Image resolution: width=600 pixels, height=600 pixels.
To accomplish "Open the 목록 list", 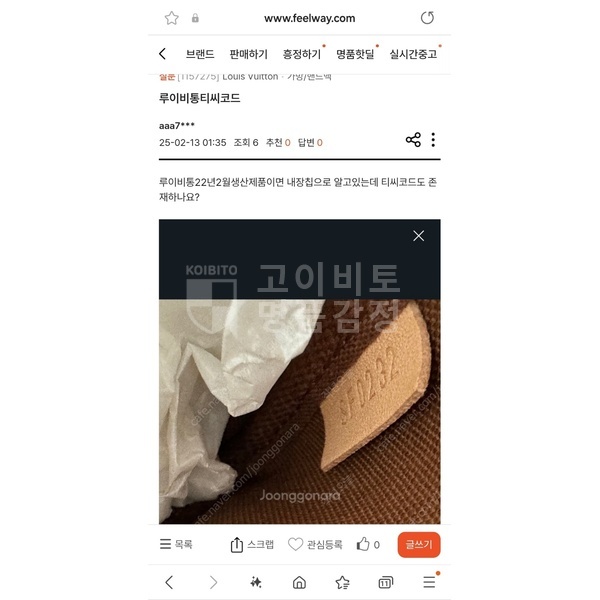I will point(176,545).
